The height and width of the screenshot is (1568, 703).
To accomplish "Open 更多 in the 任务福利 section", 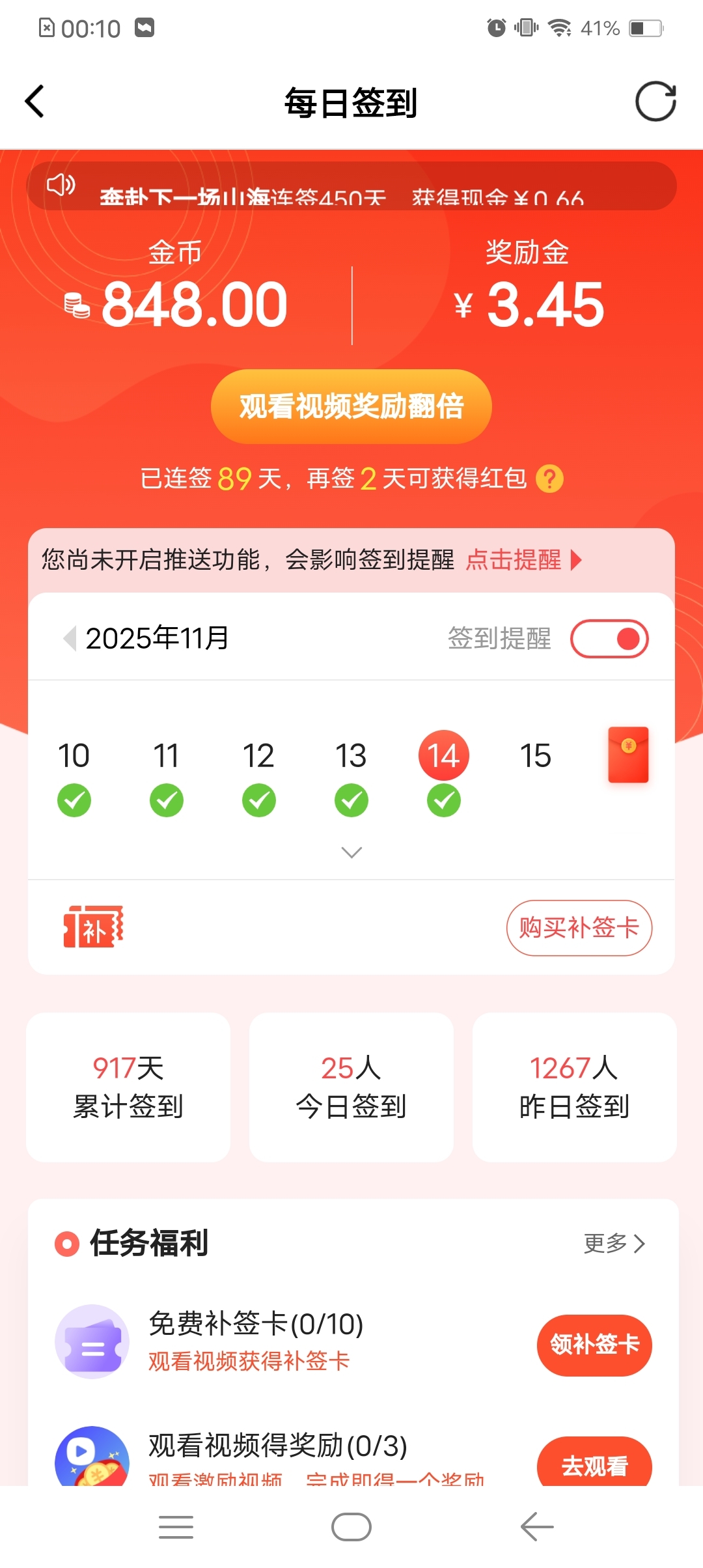I will pos(614,1243).
